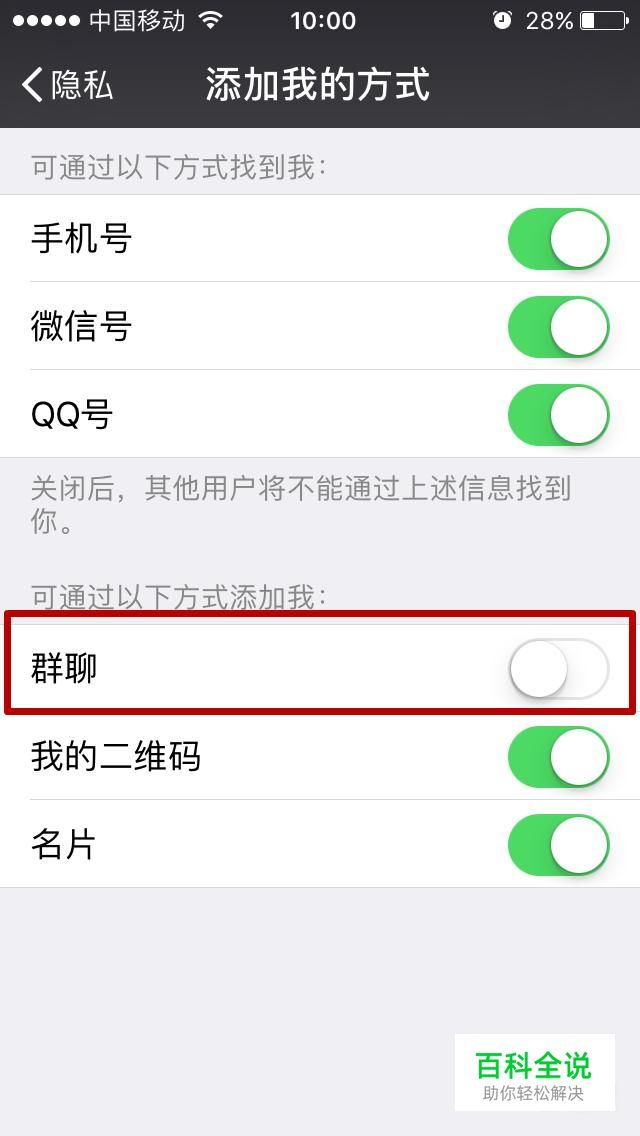Enable the 群聊 switch
Image resolution: width=640 pixels, height=1136 pixels.
(558, 669)
